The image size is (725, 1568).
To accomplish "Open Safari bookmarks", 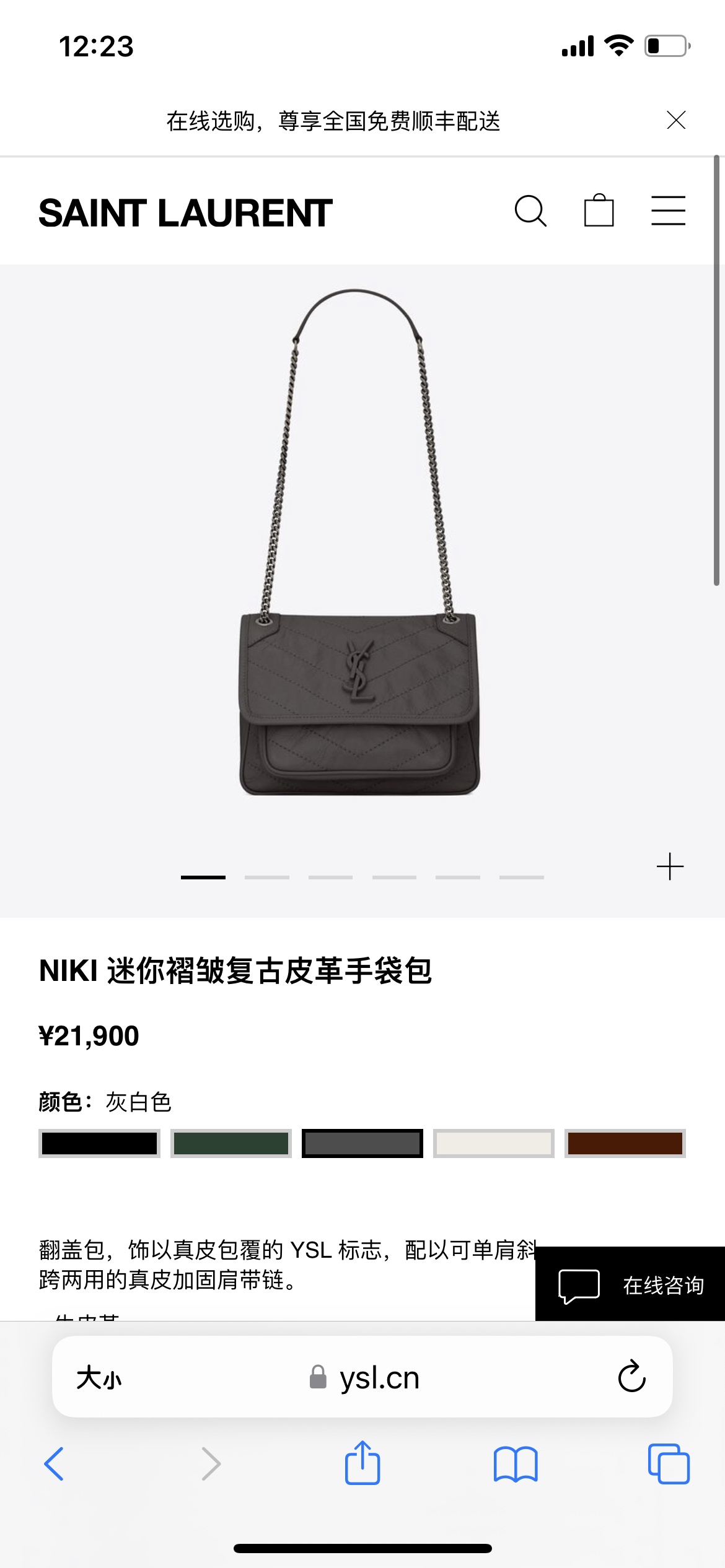I will pos(516,1464).
